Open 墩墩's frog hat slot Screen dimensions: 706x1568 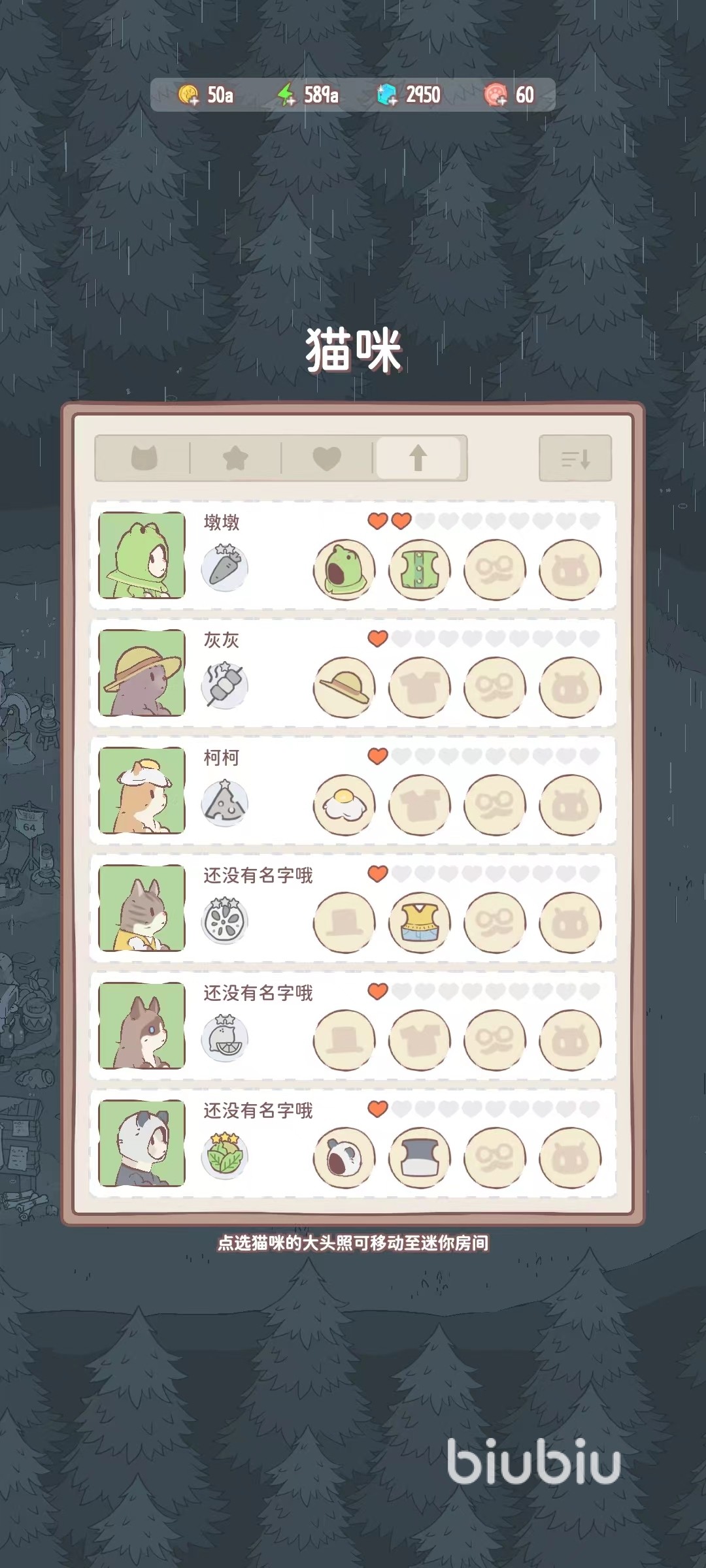[x=345, y=570]
